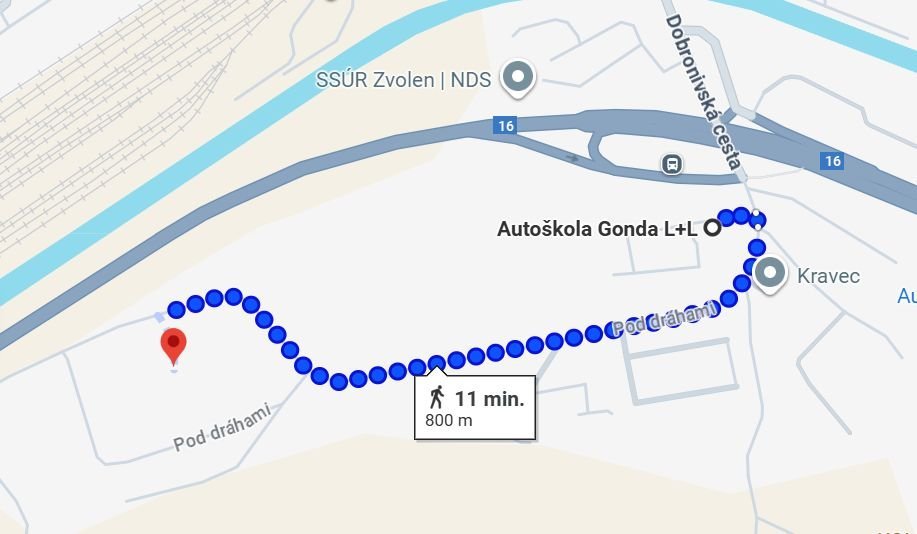Open the SSÚR Zvolen | NDS place marker
This screenshot has width=917, height=534.
pos(518,76)
